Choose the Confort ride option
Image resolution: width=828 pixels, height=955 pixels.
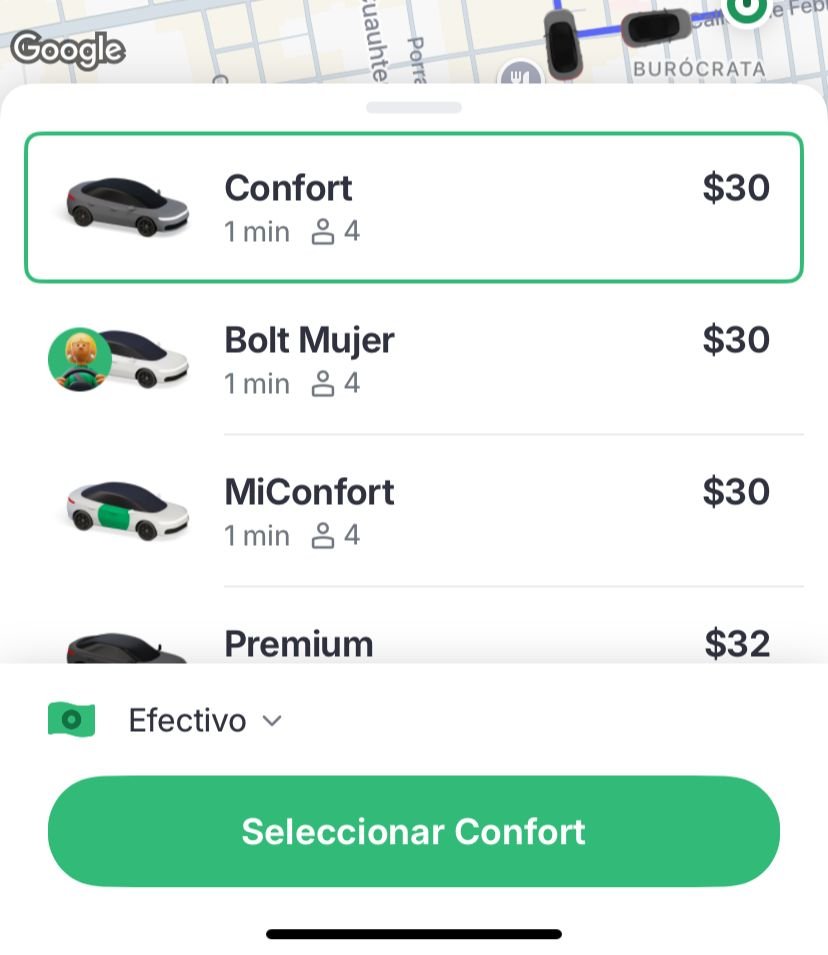click(x=413, y=208)
